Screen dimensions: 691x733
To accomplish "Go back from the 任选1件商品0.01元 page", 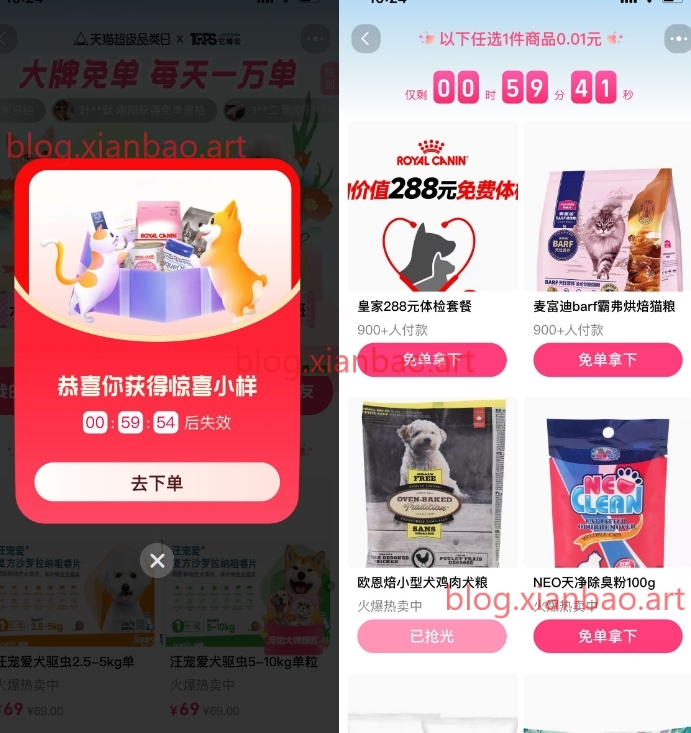I will click(366, 39).
